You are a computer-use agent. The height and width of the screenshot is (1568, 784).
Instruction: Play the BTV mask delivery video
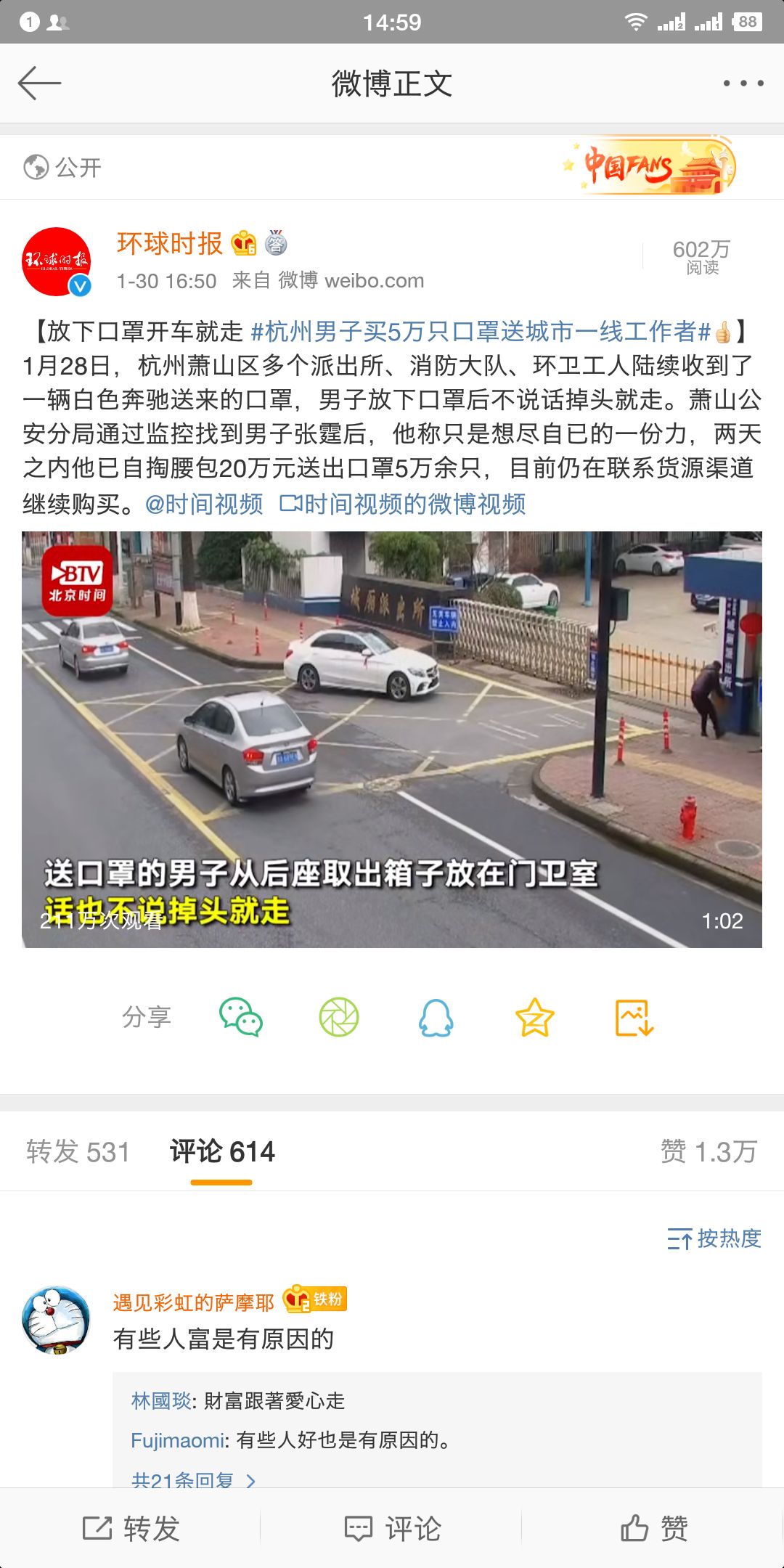[x=392, y=739]
